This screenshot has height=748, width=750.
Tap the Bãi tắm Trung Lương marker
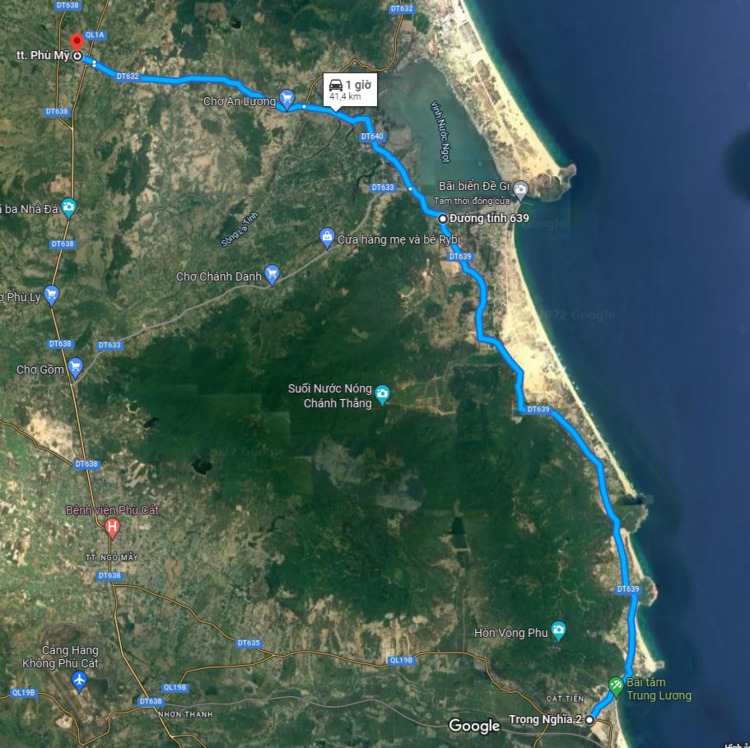(616, 687)
